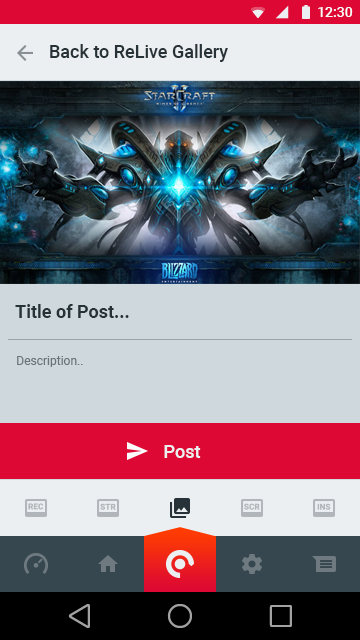The image size is (360, 640).
Task: Open the news feed tab
Action: pyautogui.click(x=325, y=564)
